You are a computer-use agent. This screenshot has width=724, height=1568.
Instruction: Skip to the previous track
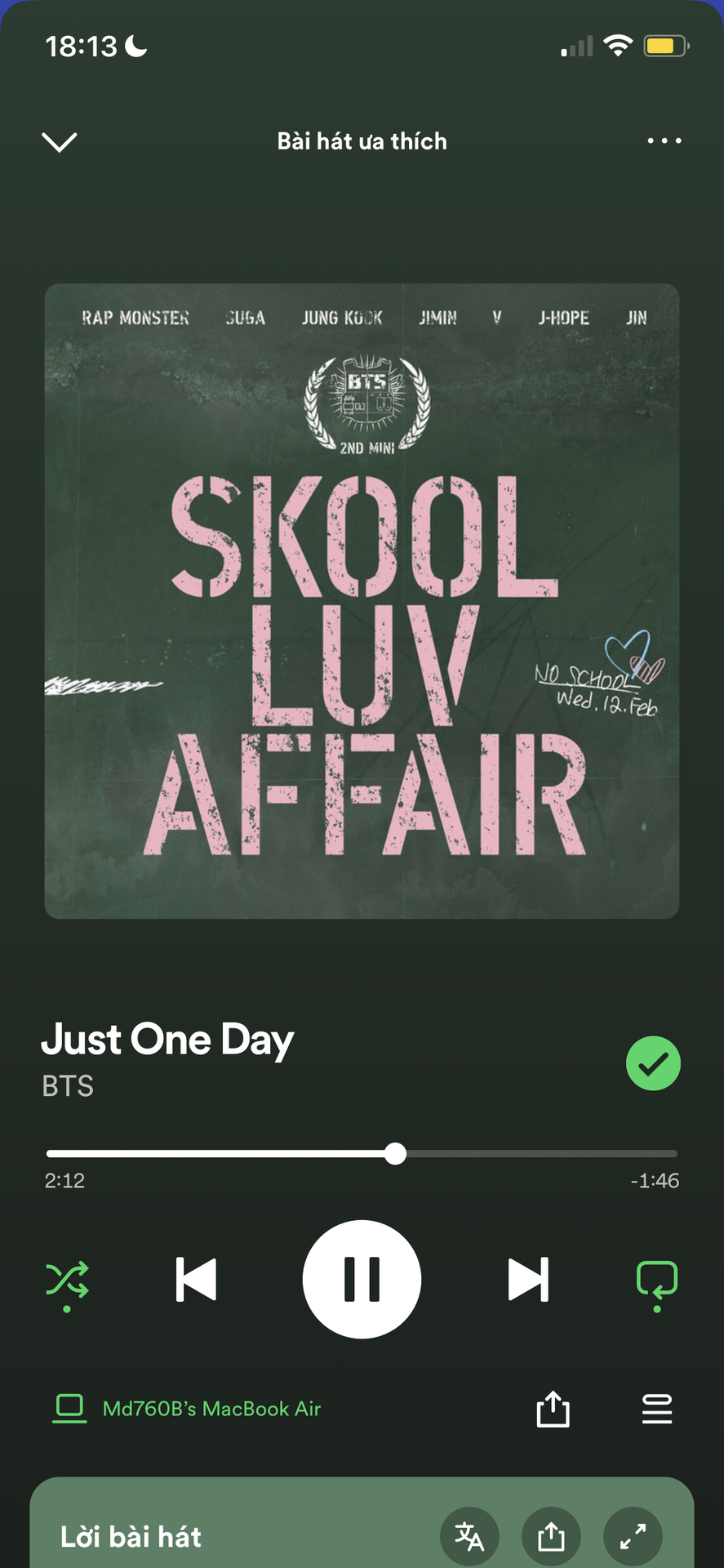pos(197,1279)
